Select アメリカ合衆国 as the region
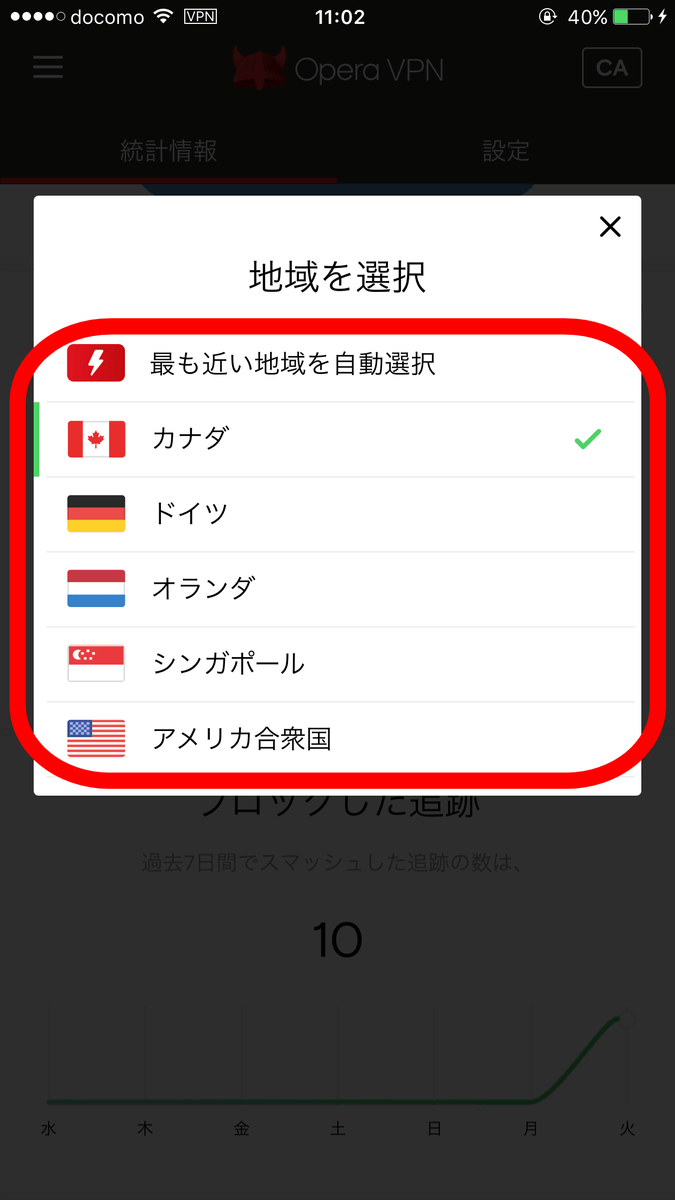Image resolution: width=675 pixels, height=1200 pixels. click(337, 739)
